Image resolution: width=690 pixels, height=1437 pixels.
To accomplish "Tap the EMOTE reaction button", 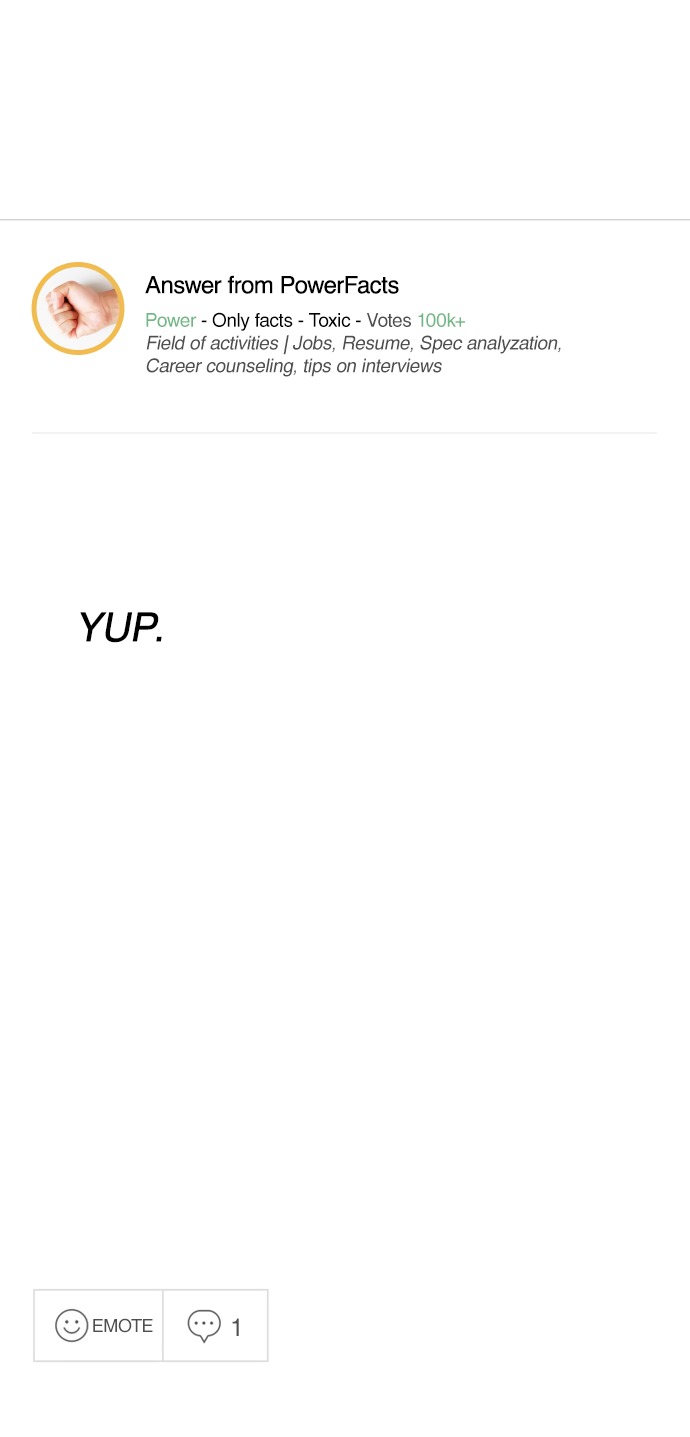I will (99, 1326).
